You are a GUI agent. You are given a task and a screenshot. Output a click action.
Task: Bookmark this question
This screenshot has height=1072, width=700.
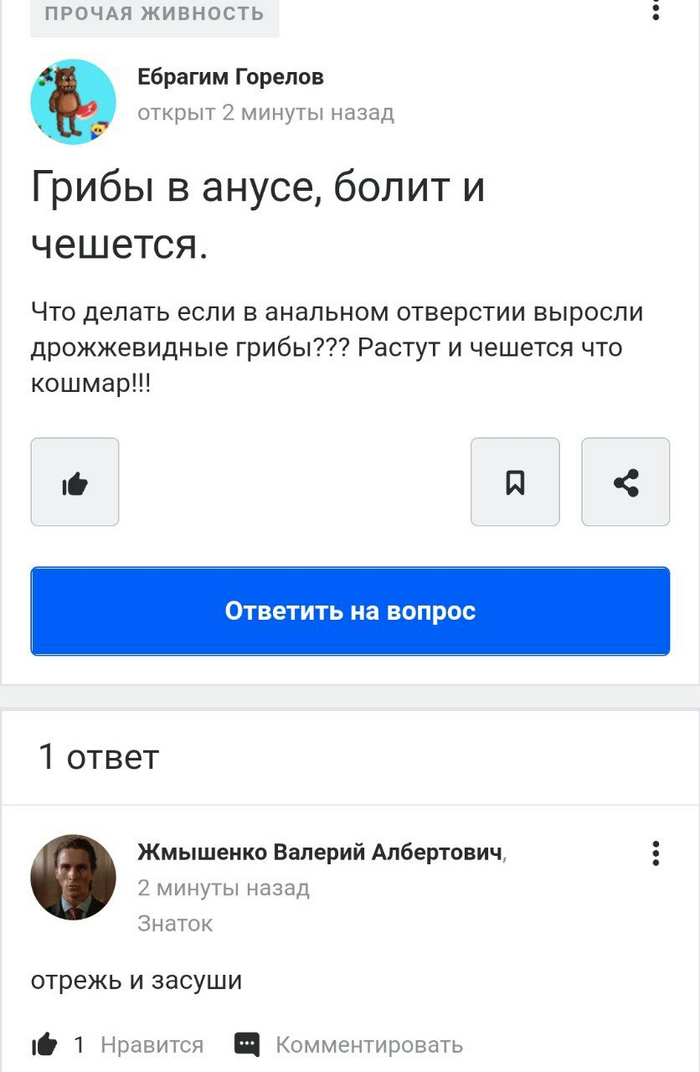coord(515,482)
